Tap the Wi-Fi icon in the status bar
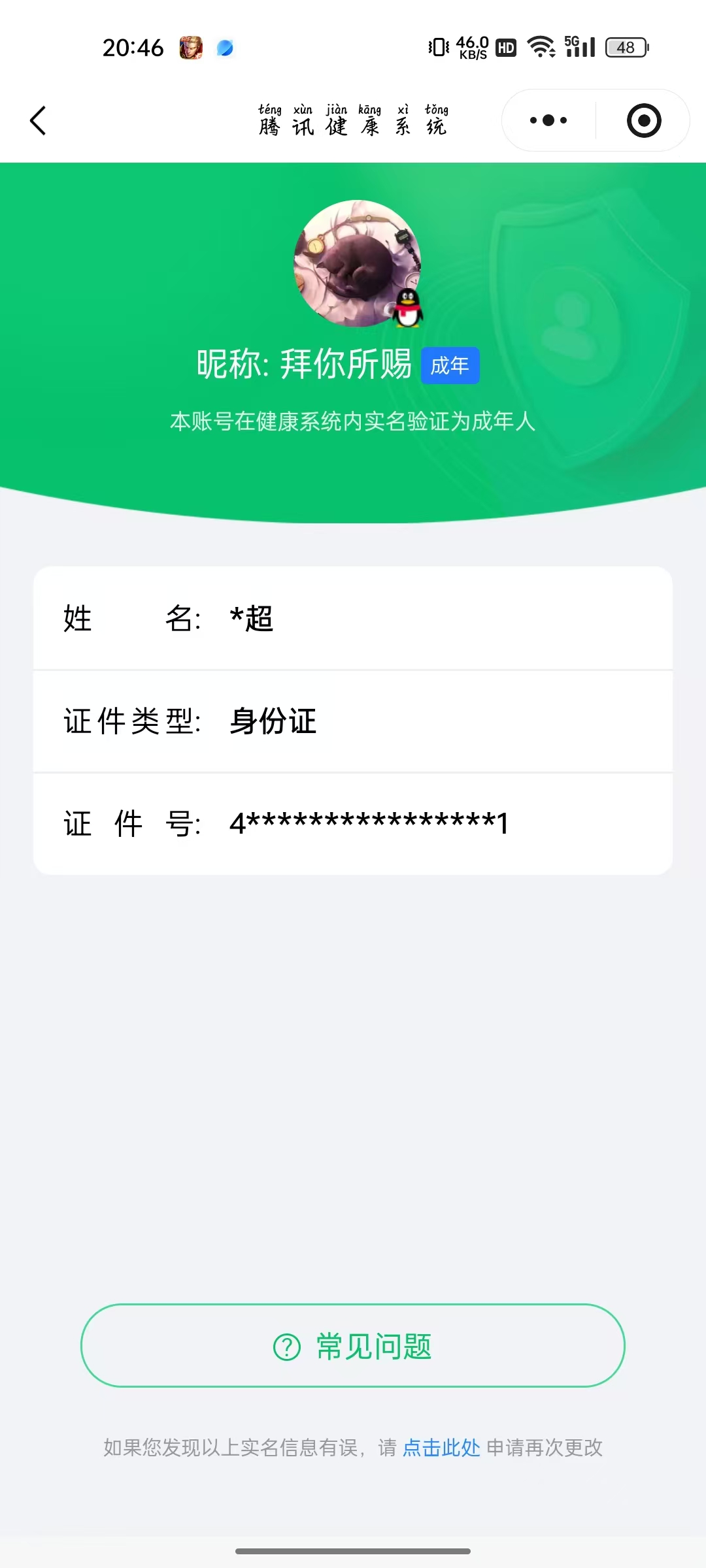This screenshot has width=706, height=1568. [541, 47]
